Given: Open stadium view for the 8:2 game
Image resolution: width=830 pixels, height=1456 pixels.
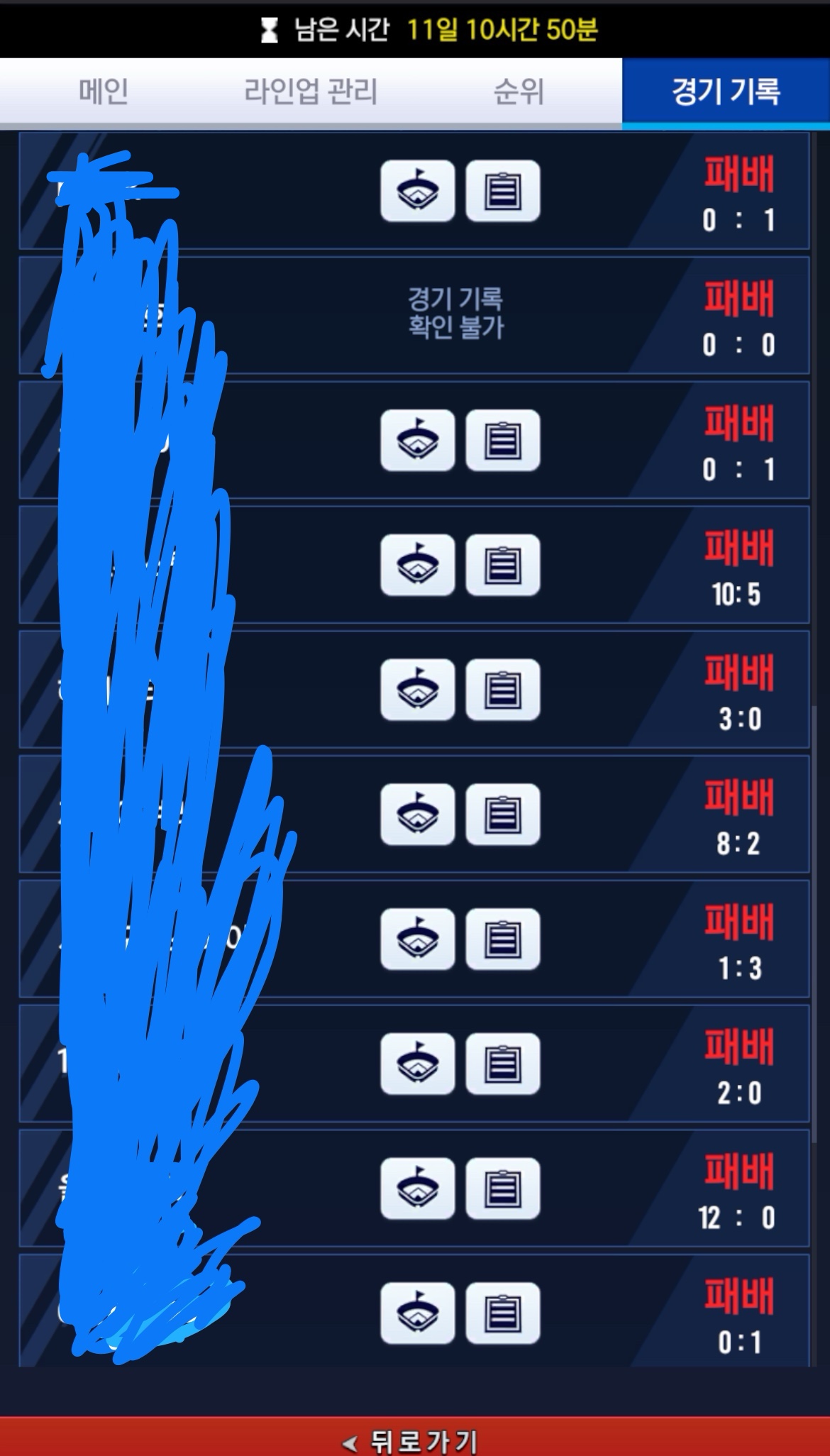Looking at the screenshot, I should 417,814.
